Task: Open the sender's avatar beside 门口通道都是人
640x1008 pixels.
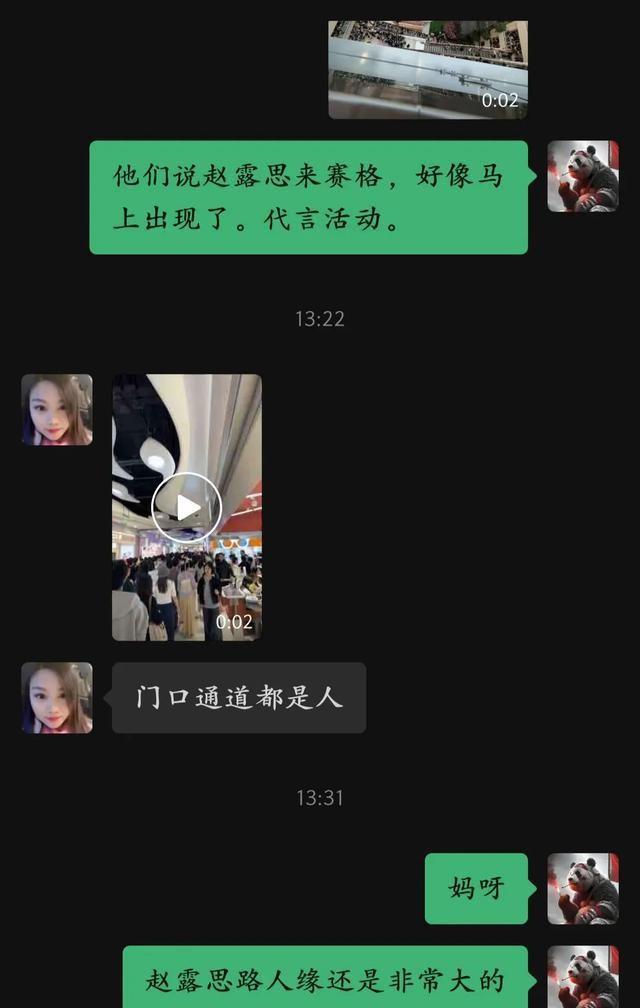Action: [x=57, y=697]
